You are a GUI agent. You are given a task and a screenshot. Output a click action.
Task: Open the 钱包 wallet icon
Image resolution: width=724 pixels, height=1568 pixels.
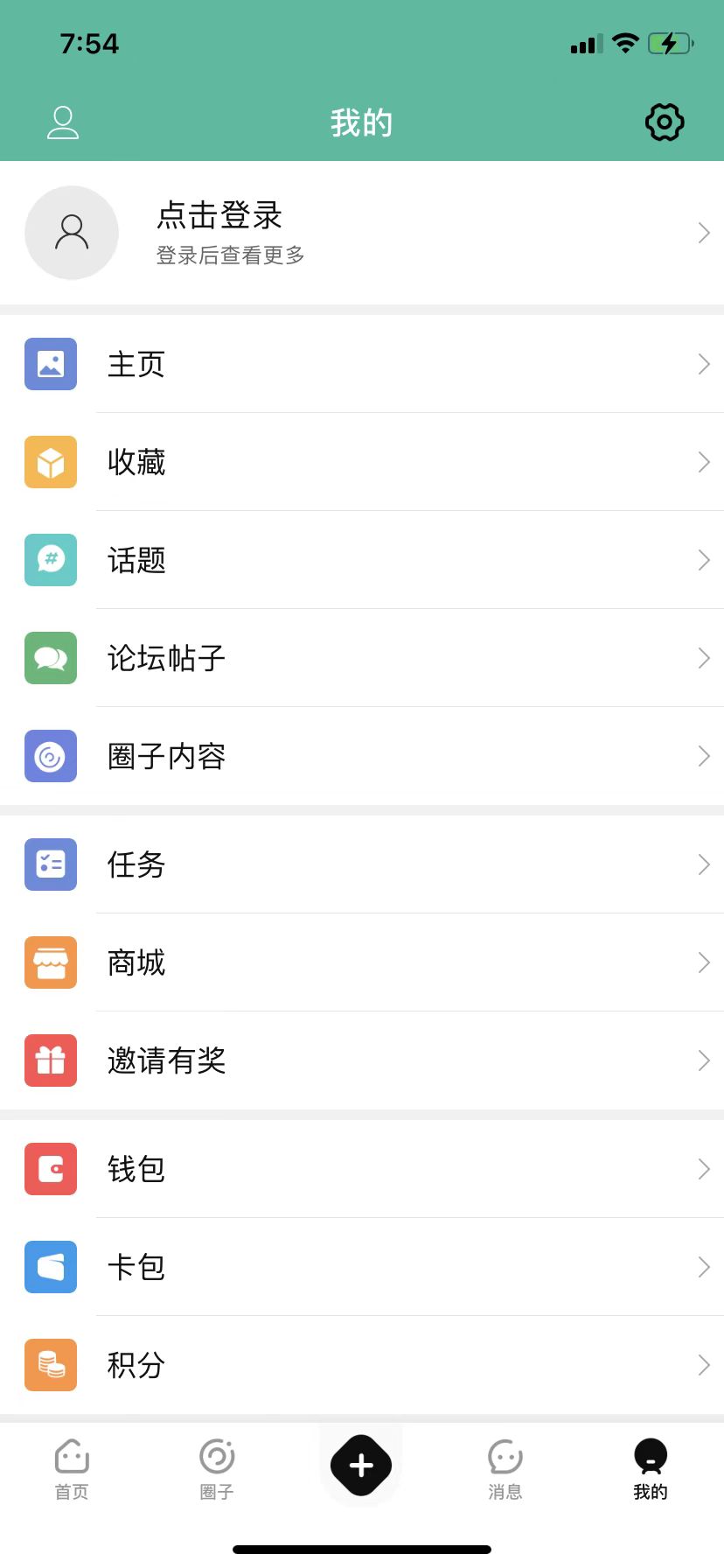pyautogui.click(x=50, y=1168)
